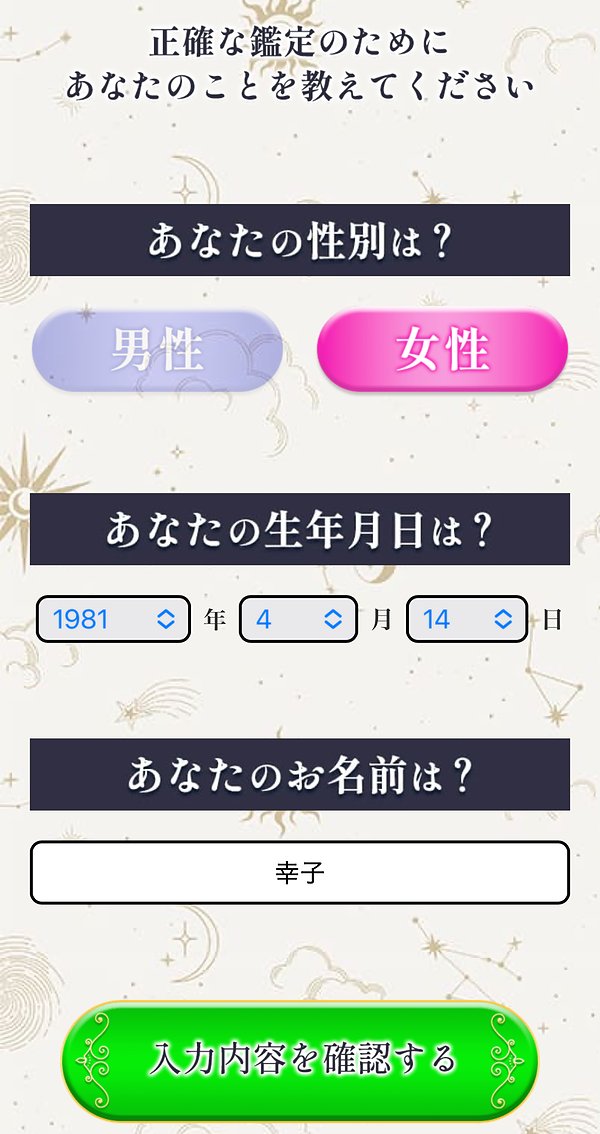600x1134 pixels.
Task: Open the birth day dropdown showing 14
Action: [466, 619]
